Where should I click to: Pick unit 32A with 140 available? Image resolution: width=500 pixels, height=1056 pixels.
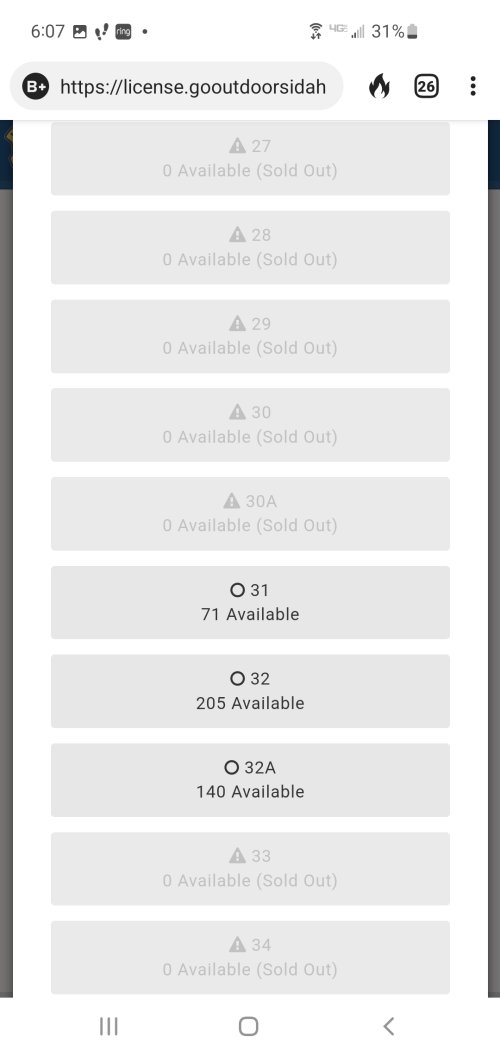(x=250, y=780)
